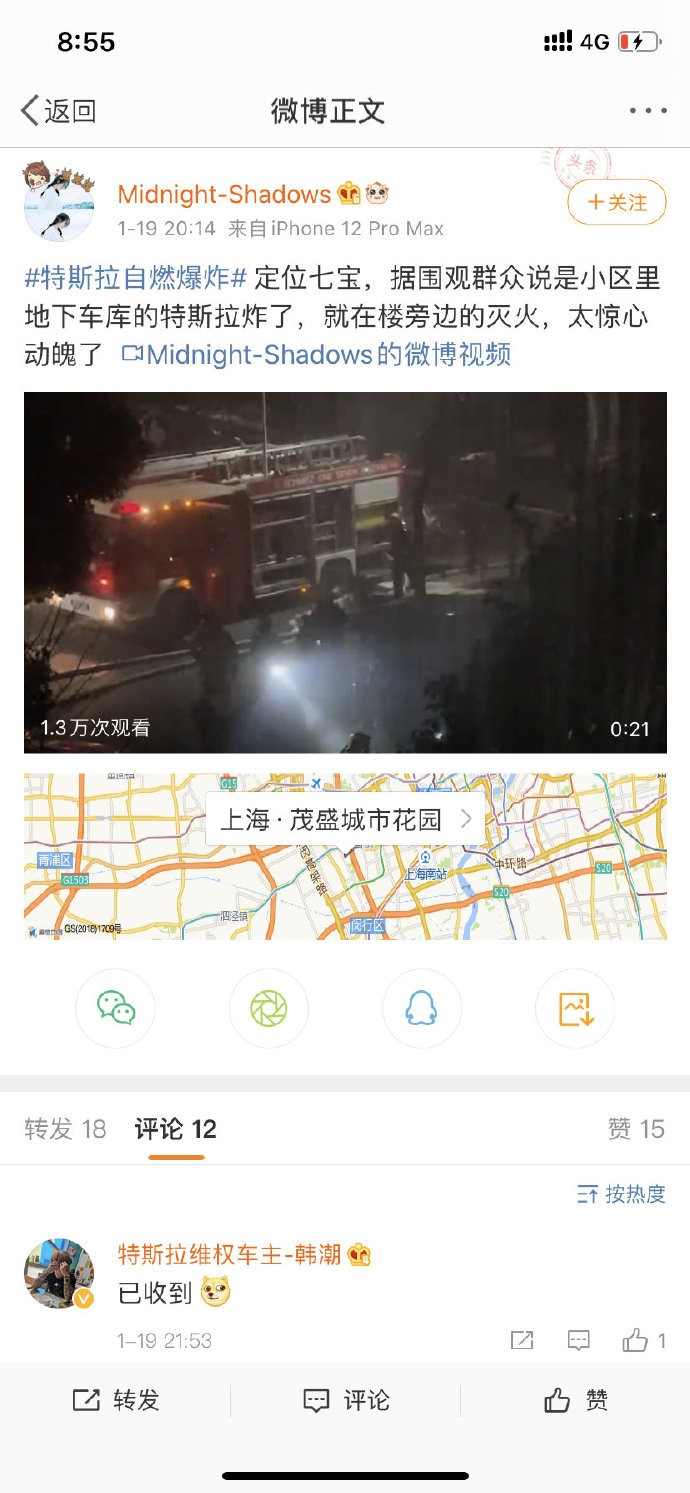Open the three-dot overflow menu
690x1493 pixels.
[647, 111]
